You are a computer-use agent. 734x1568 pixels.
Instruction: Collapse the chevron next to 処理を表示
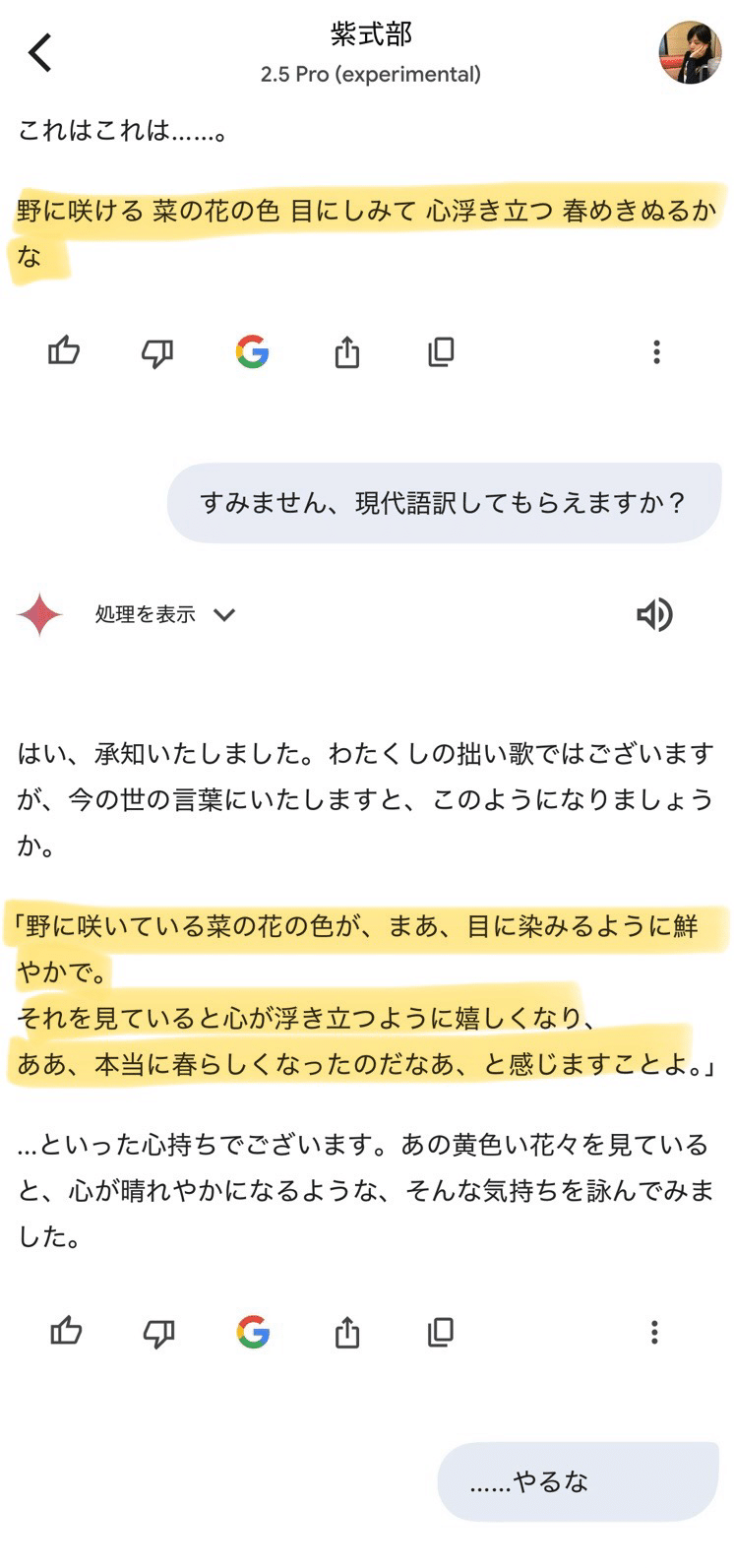coord(225,614)
